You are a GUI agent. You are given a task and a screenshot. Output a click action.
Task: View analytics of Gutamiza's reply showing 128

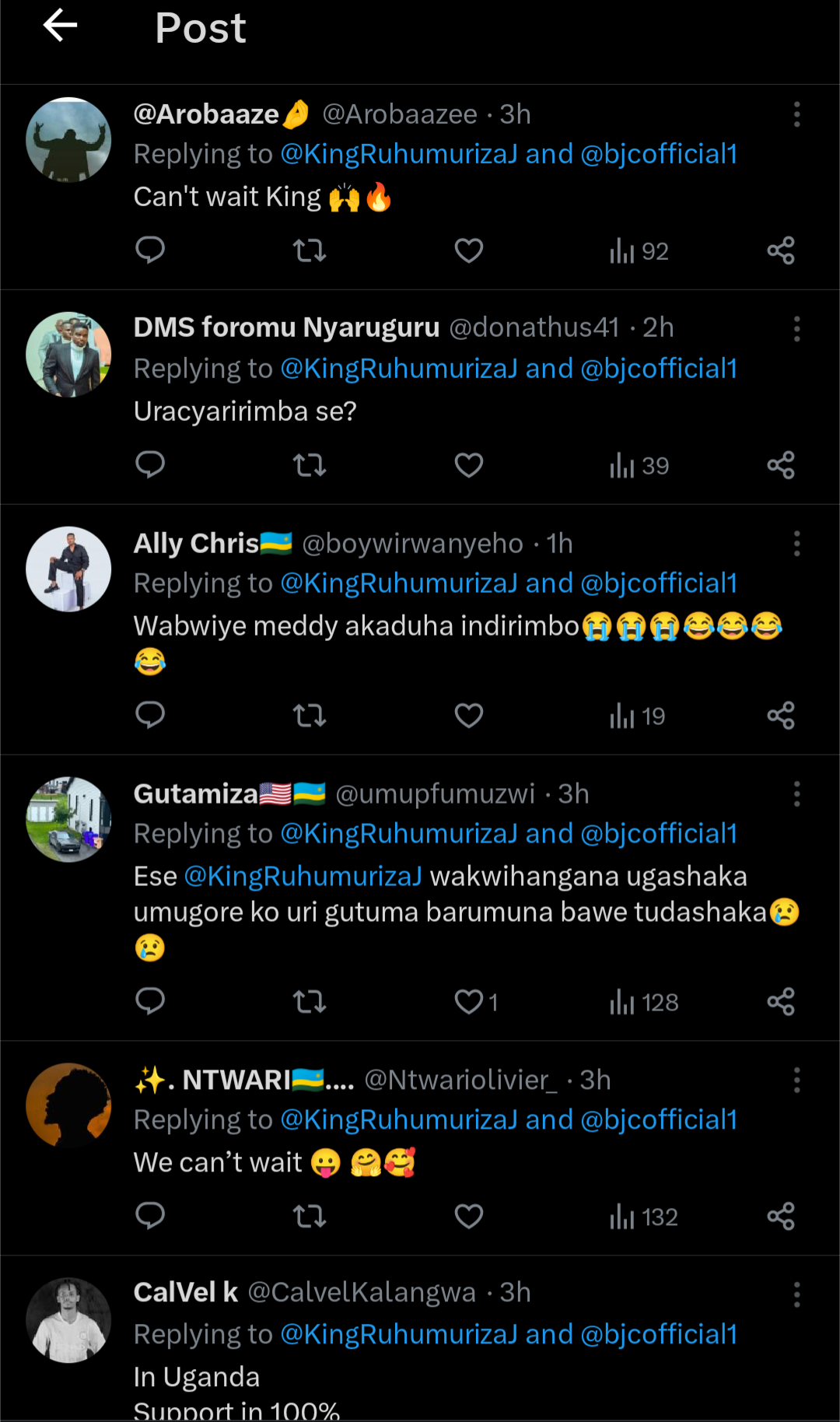[644, 1002]
